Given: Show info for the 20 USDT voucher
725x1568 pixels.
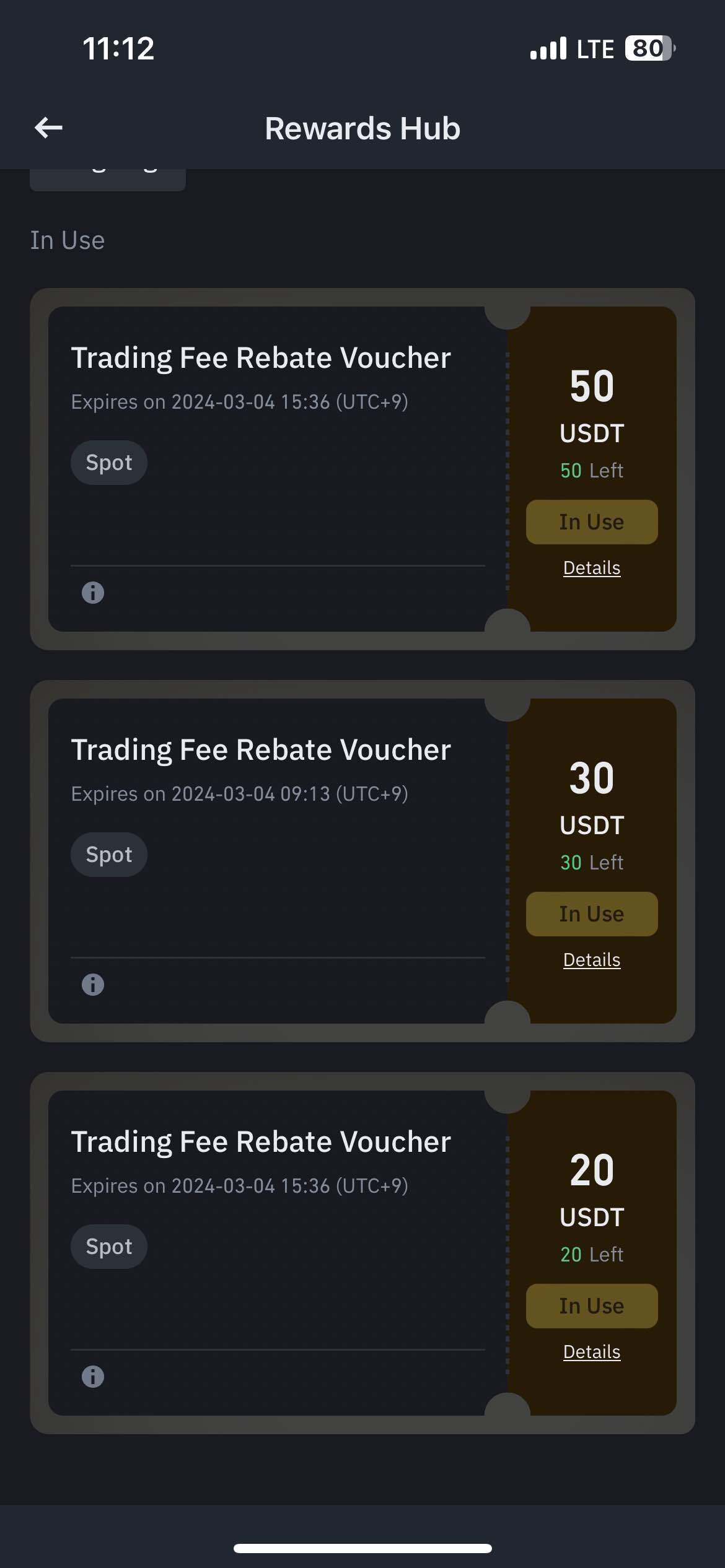Looking at the screenshot, I should [x=93, y=1377].
